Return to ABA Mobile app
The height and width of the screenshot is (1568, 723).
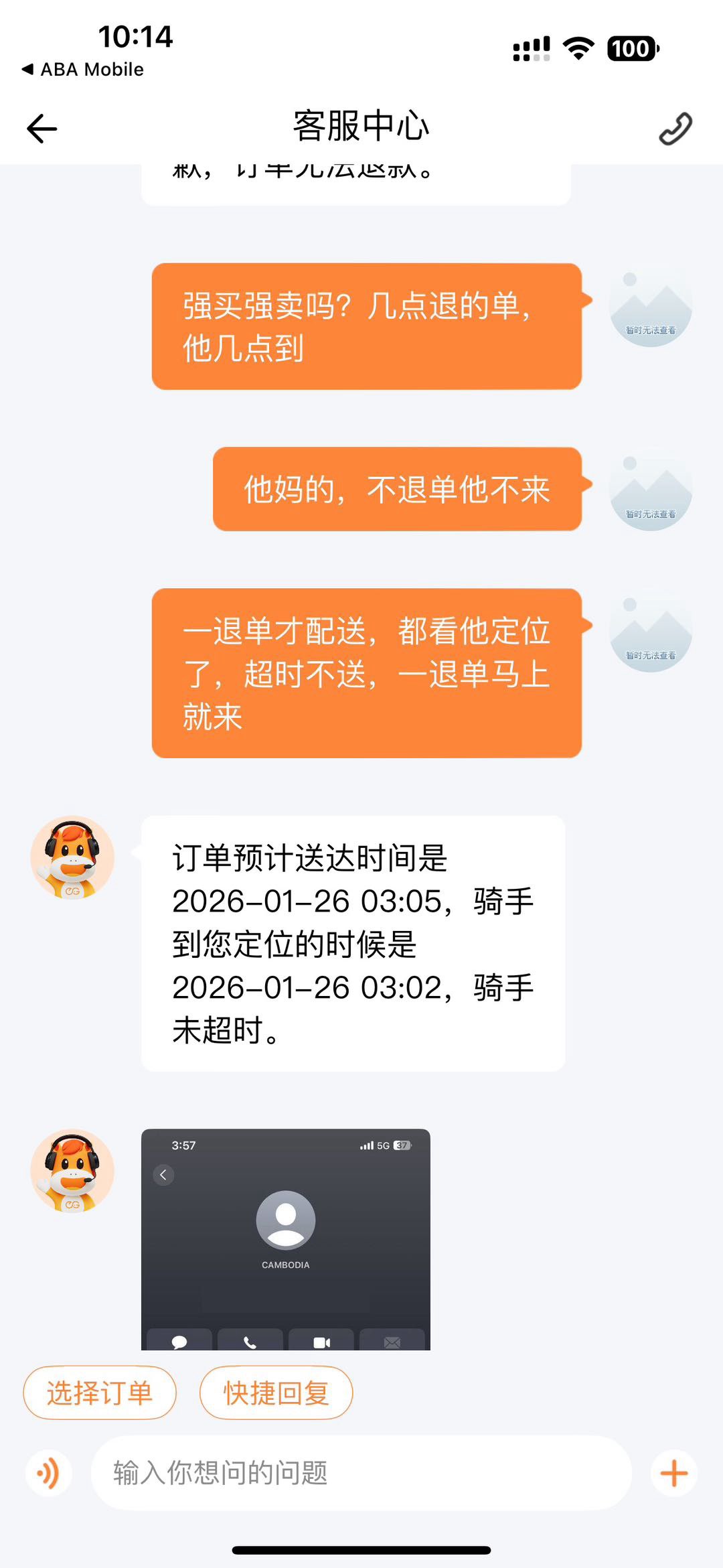pyautogui.click(x=83, y=70)
